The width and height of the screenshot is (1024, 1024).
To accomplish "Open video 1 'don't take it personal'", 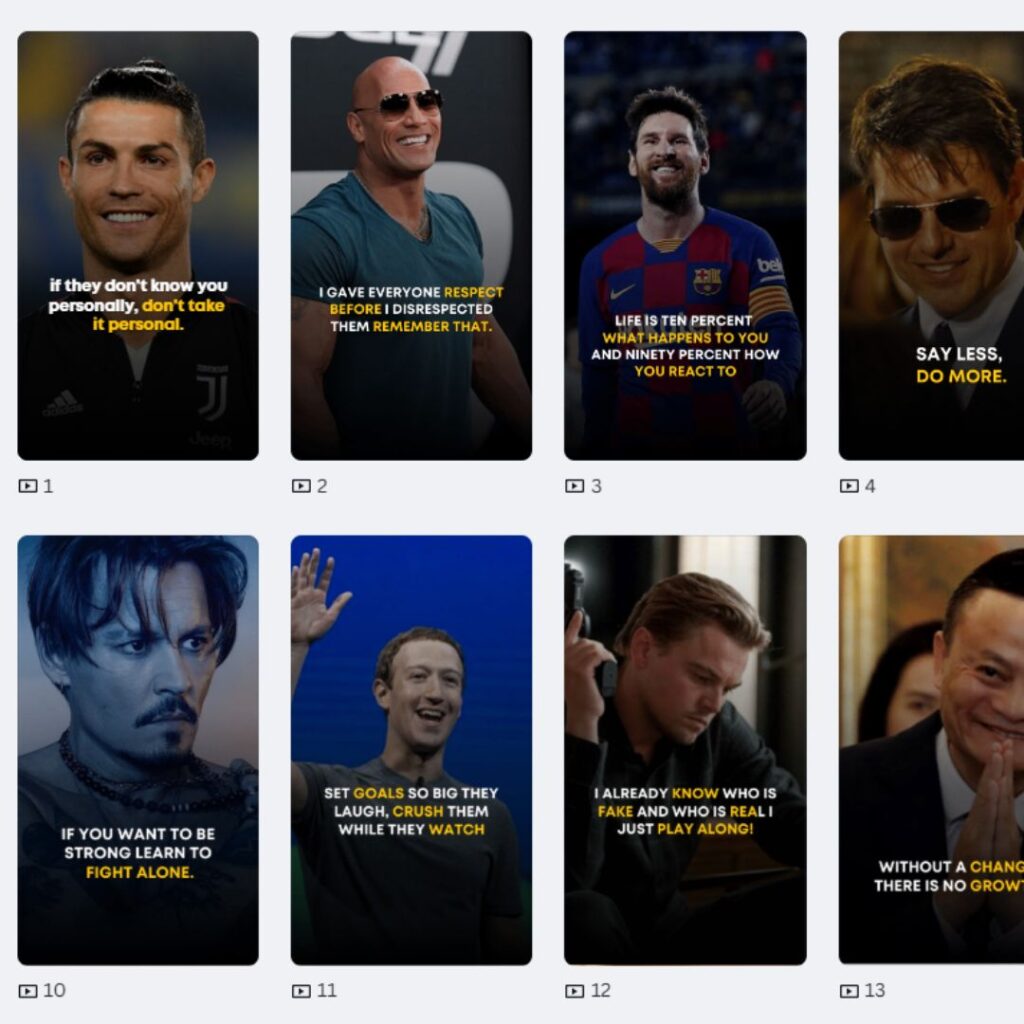I will click(138, 245).
